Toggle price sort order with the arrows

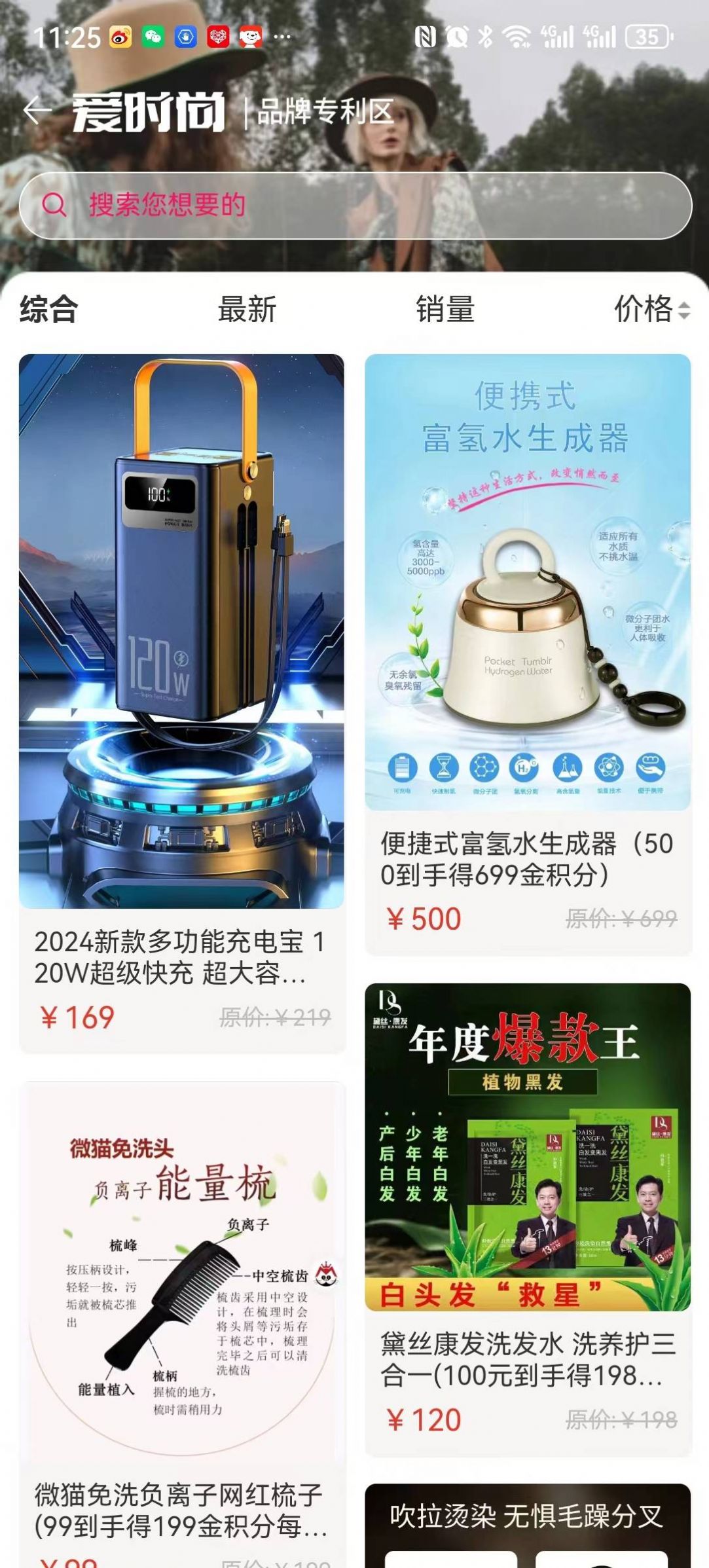(683, 311)
